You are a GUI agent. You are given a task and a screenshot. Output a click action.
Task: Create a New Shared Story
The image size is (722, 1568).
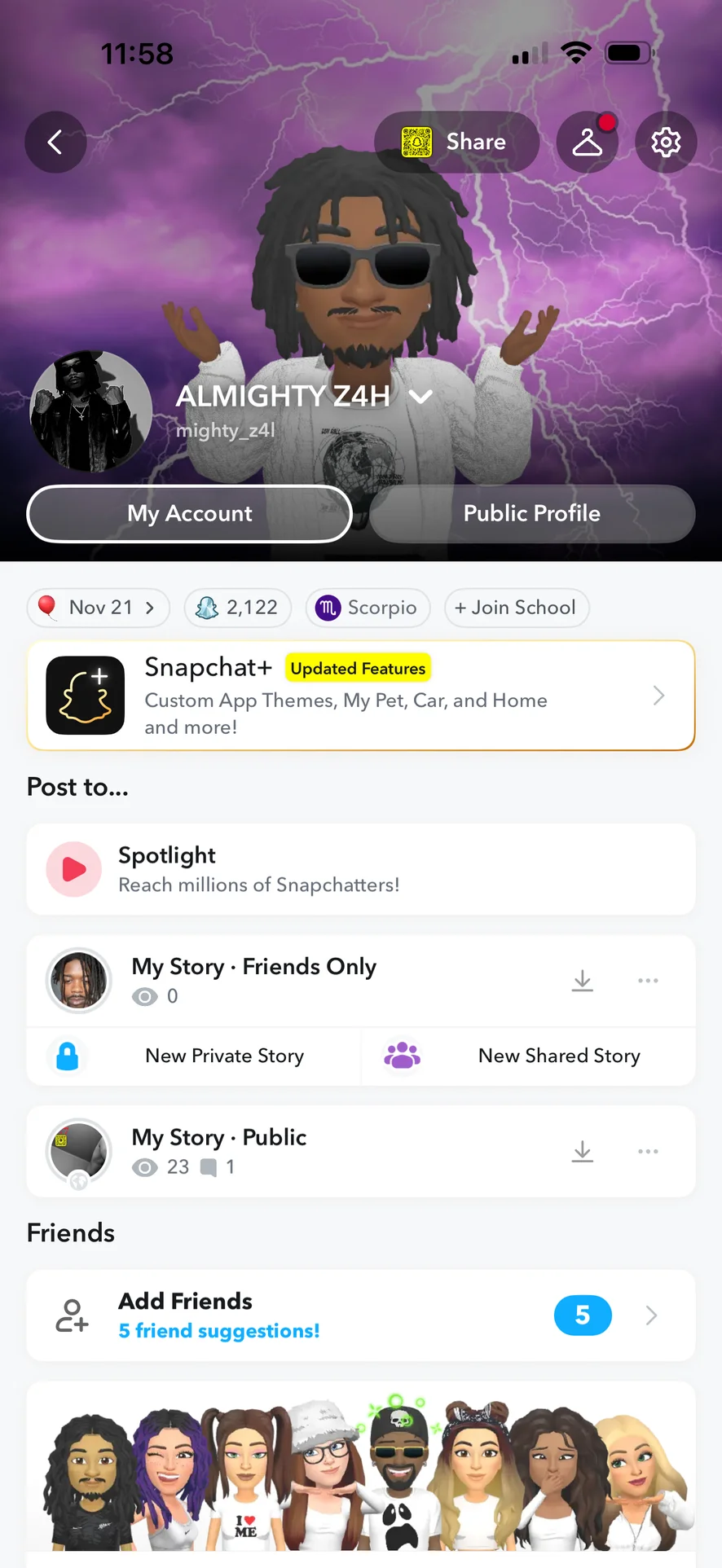click(528, 1056)
